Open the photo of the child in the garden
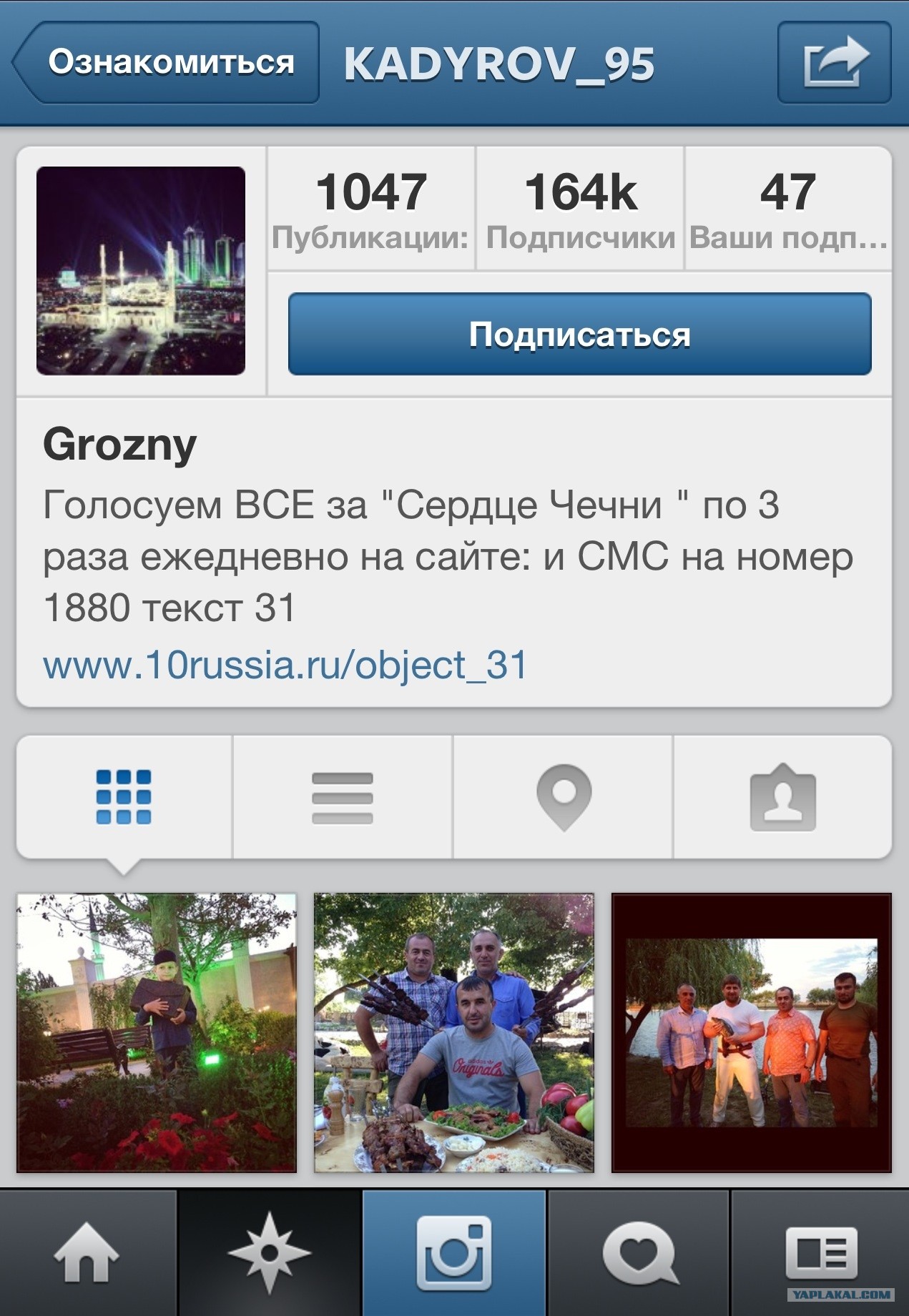The height and width of the screenshot is (1316, 909). point(157,1033)
